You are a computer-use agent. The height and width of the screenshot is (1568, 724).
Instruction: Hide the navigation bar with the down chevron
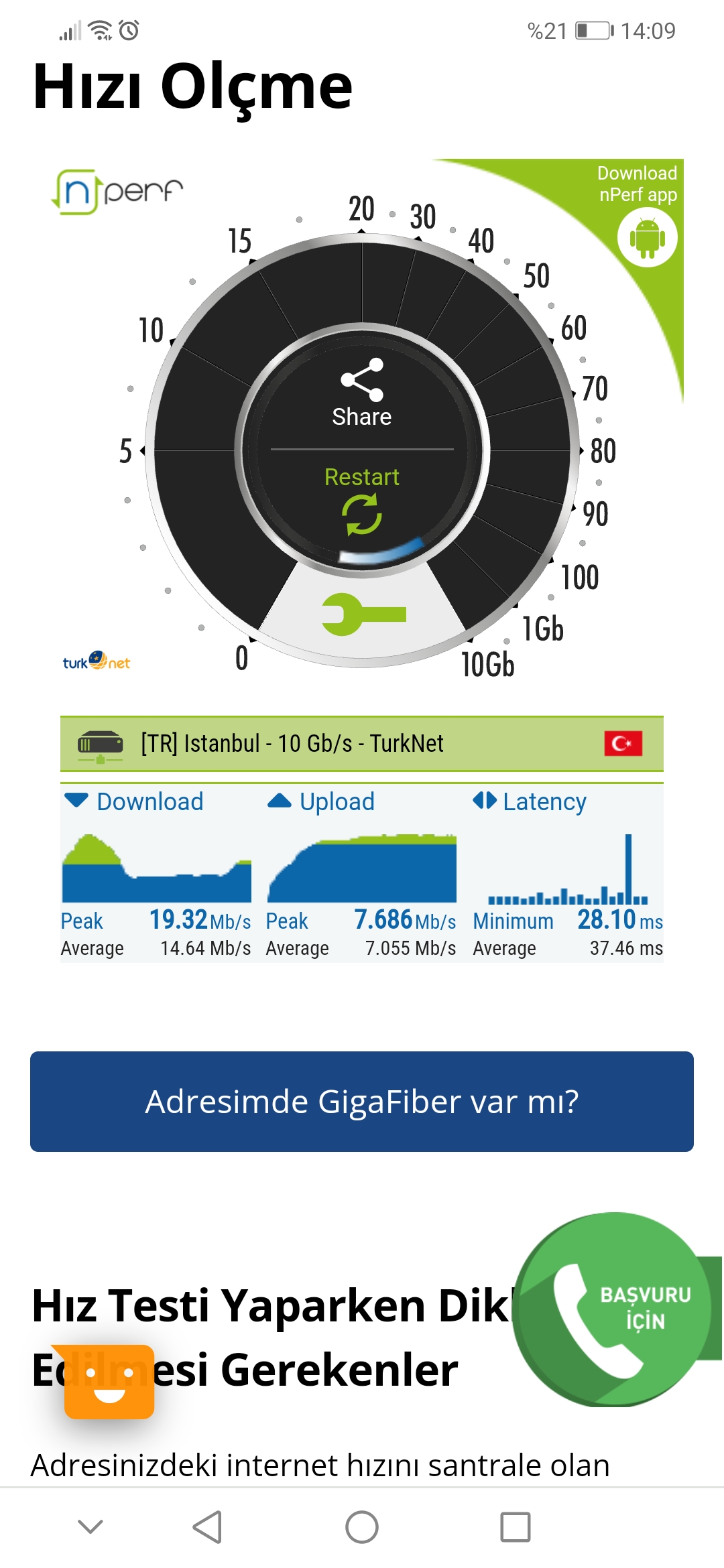click(90, 1527)
